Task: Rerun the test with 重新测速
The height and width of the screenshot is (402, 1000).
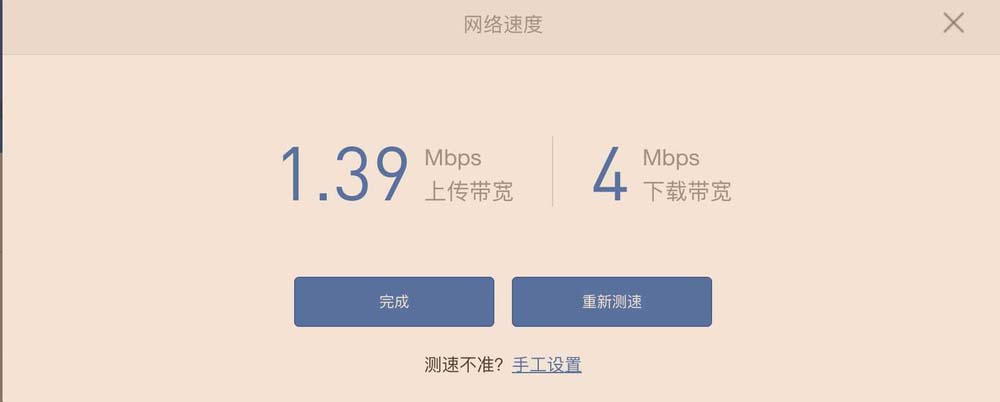Action: pos(611,302)
